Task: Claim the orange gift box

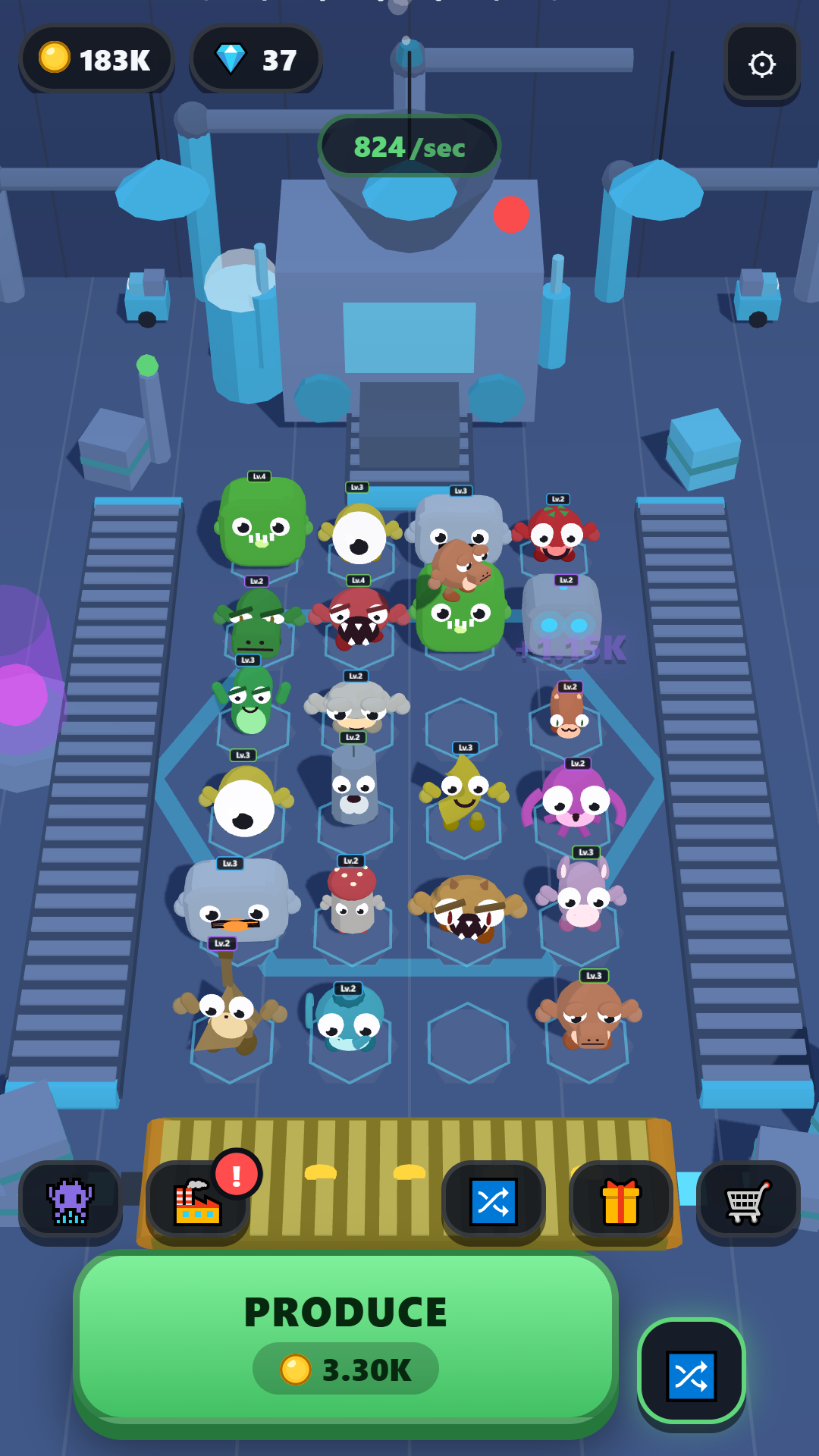Action: (x=620, y=1201)
